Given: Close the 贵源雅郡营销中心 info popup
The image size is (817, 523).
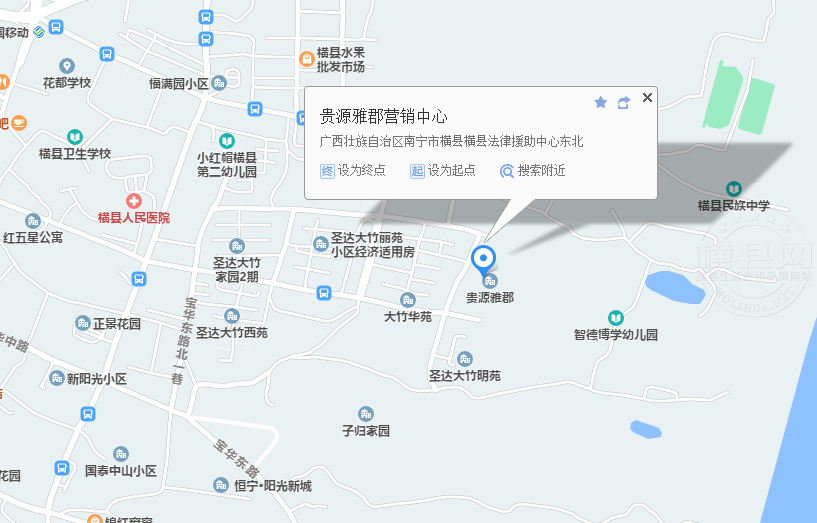Looking at the screenshot, I should [647, 98].
